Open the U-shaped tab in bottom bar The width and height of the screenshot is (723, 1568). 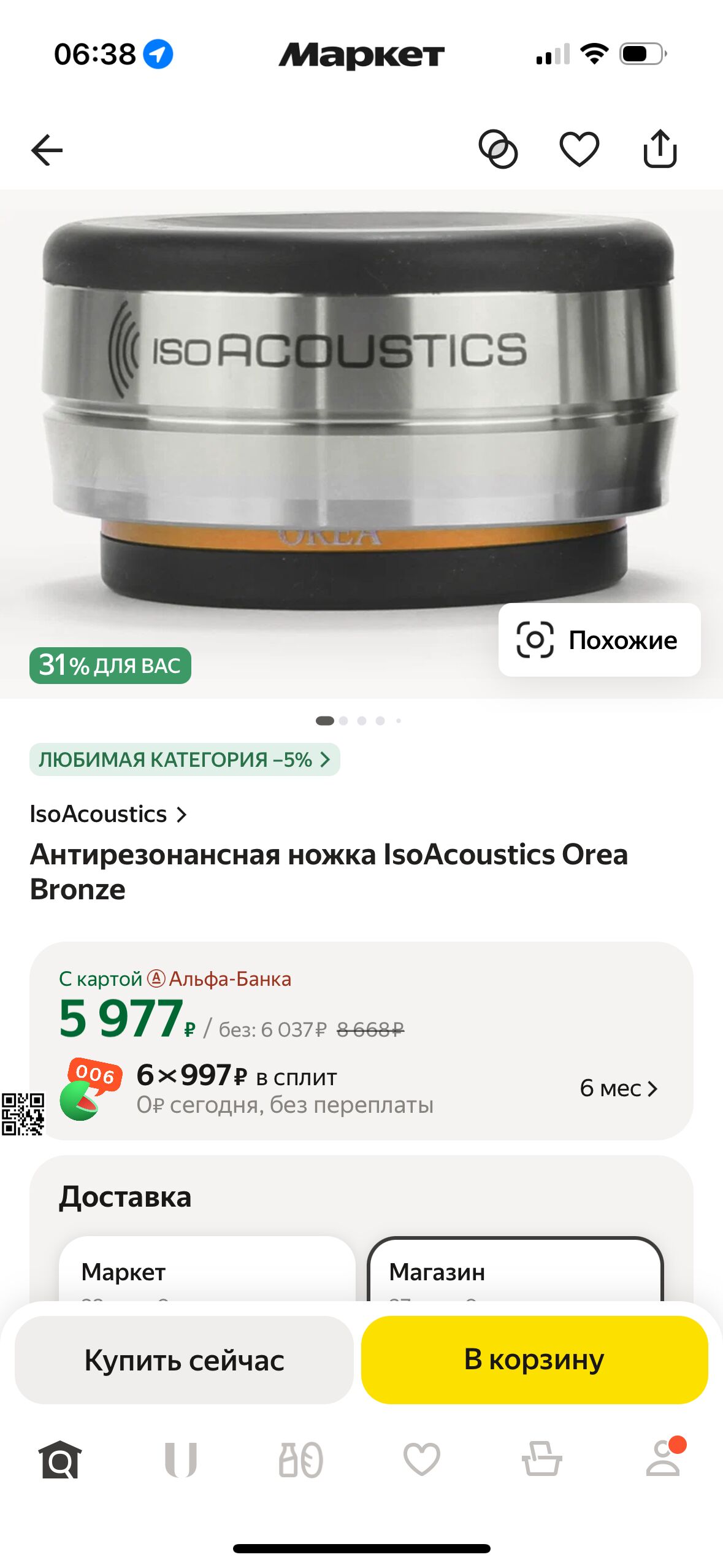pyautogui.click(x=181, y=1459)
